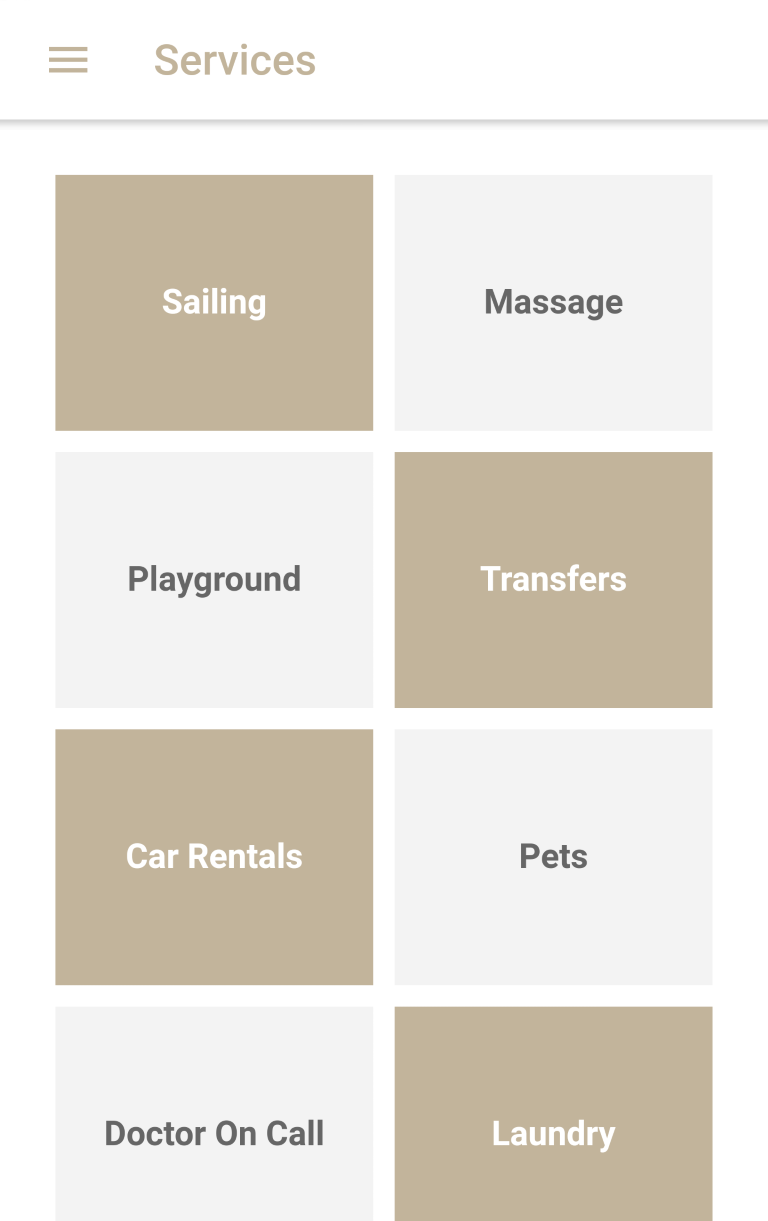Select the Massage service
This screenshot has width=768, height=1221.
pyautogui.click(x=553, y=302)
